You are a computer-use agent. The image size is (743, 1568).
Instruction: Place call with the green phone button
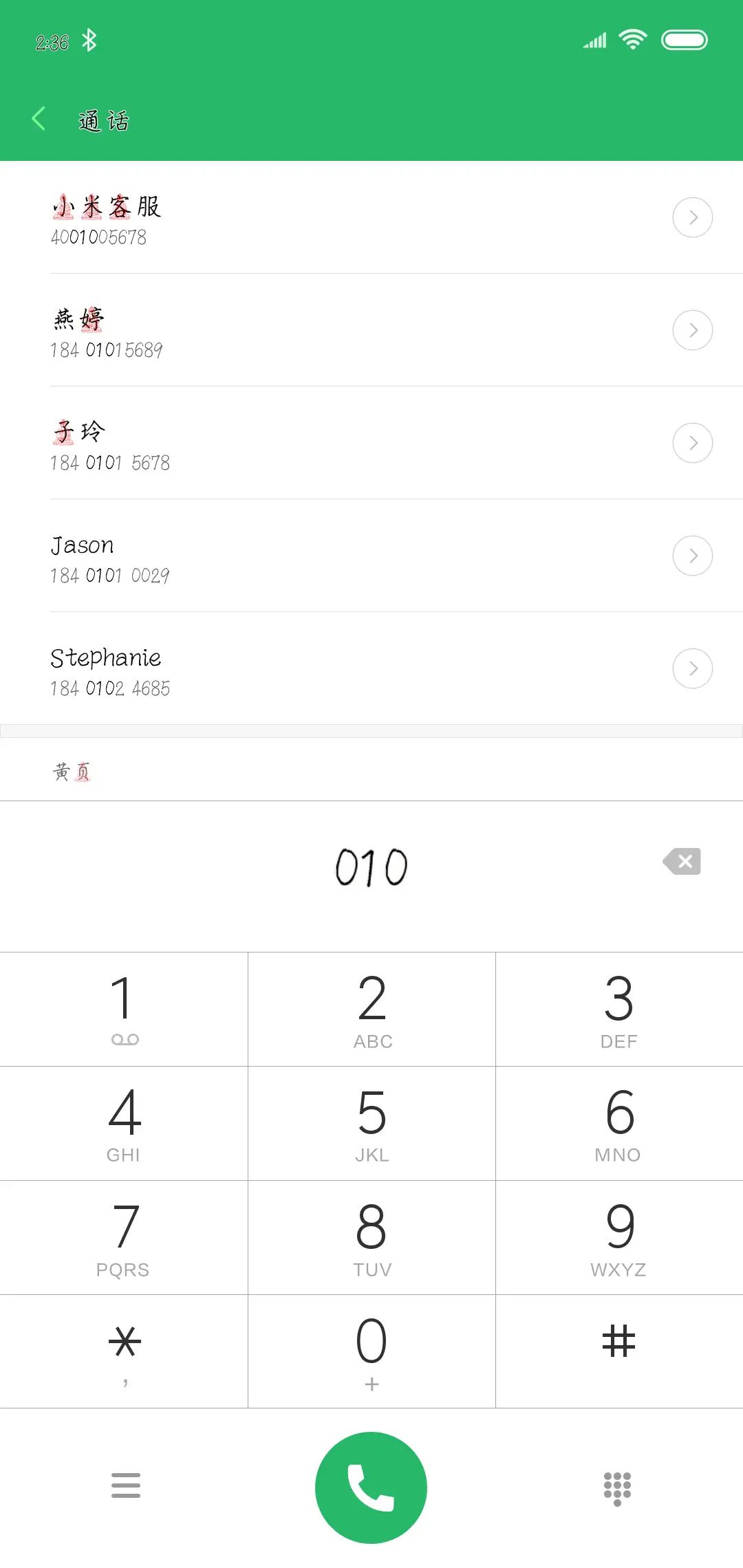click(x=371, y=1488)
